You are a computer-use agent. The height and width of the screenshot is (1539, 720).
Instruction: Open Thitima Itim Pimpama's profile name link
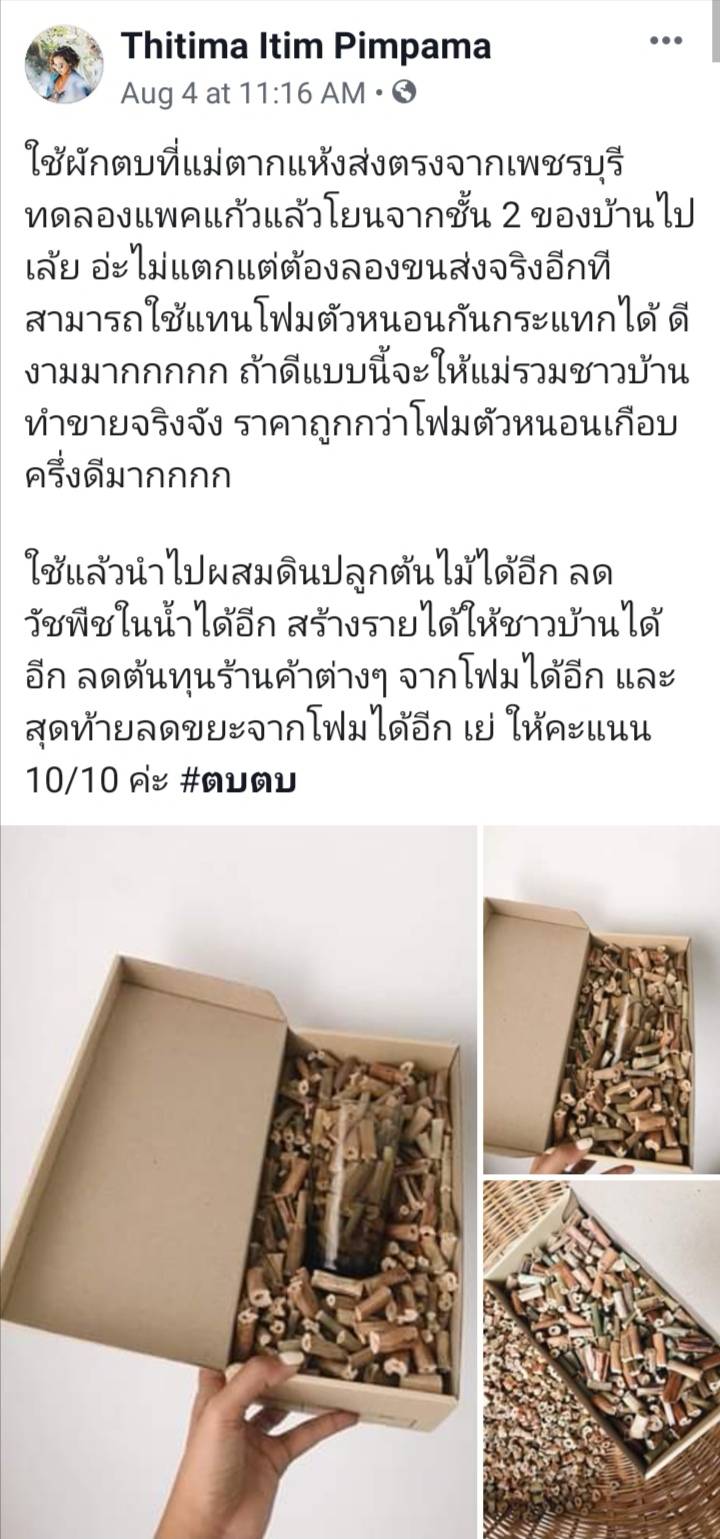306,46
